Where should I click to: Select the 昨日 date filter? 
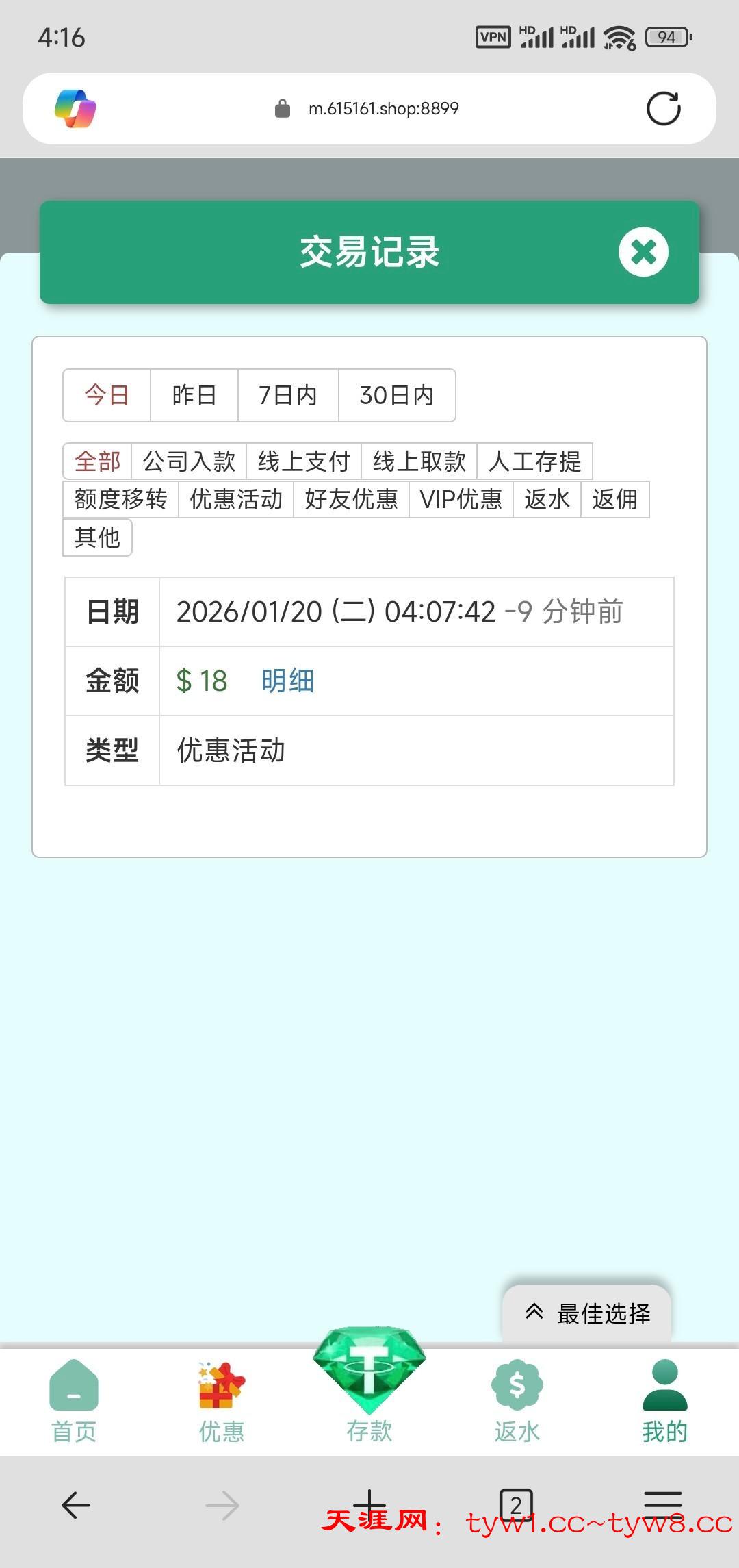point(194,395)
